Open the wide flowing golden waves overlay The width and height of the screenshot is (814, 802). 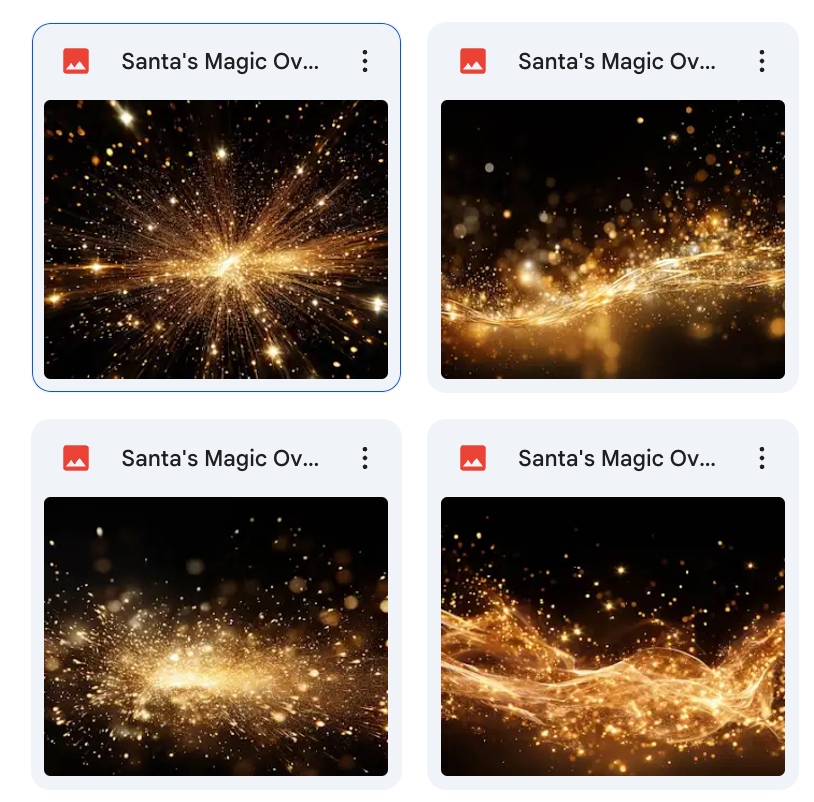612,636
